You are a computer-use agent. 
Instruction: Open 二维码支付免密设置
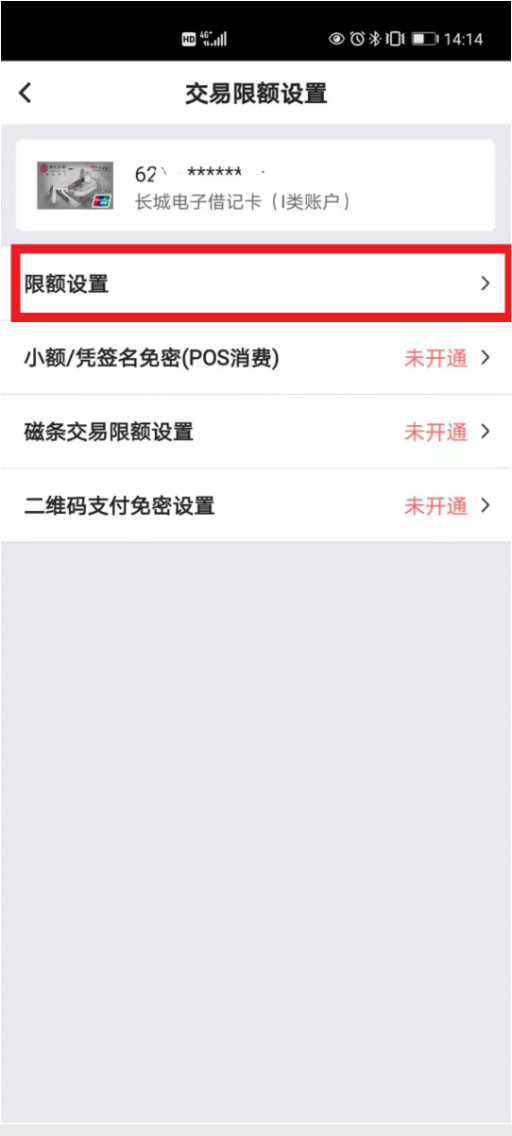coord(256,505)
